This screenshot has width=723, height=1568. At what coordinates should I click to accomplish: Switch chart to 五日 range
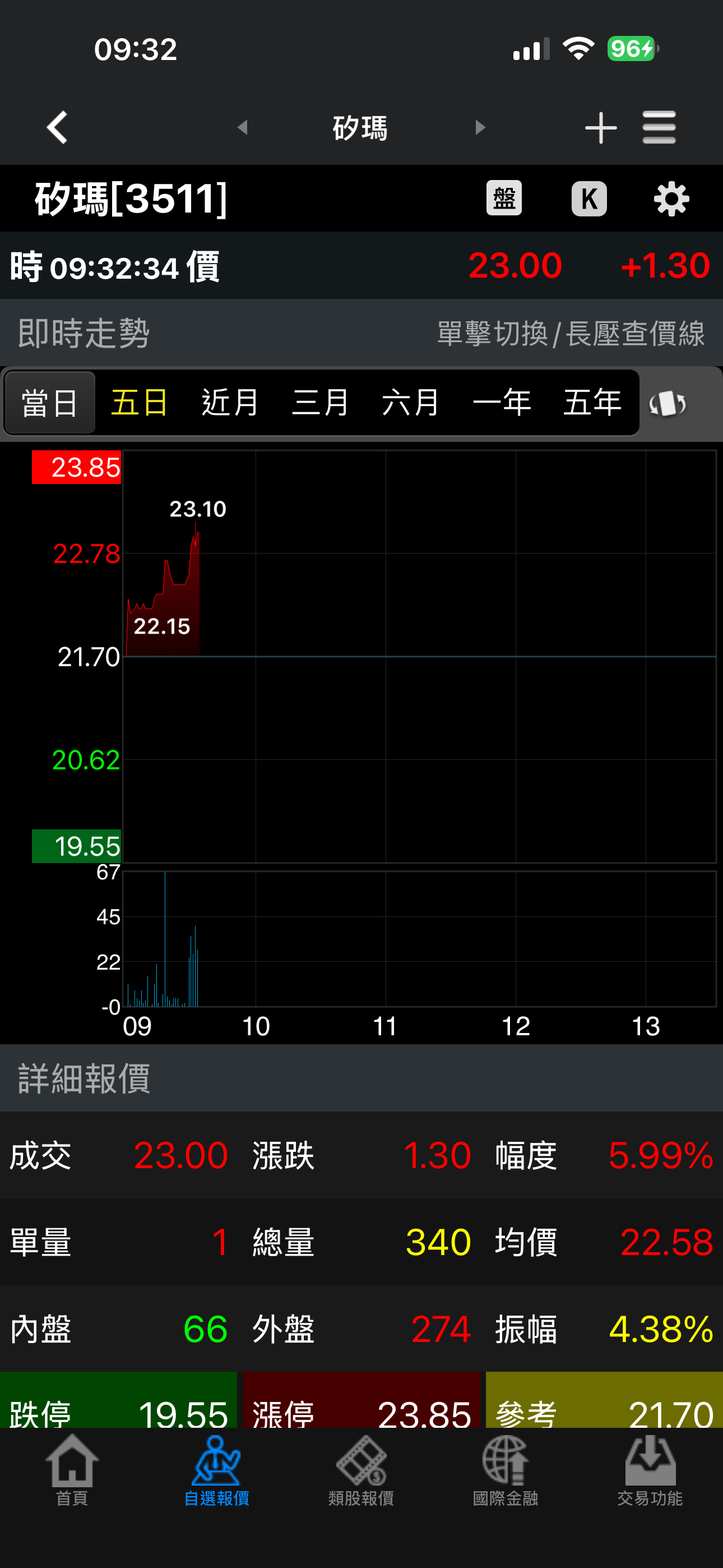140,403
